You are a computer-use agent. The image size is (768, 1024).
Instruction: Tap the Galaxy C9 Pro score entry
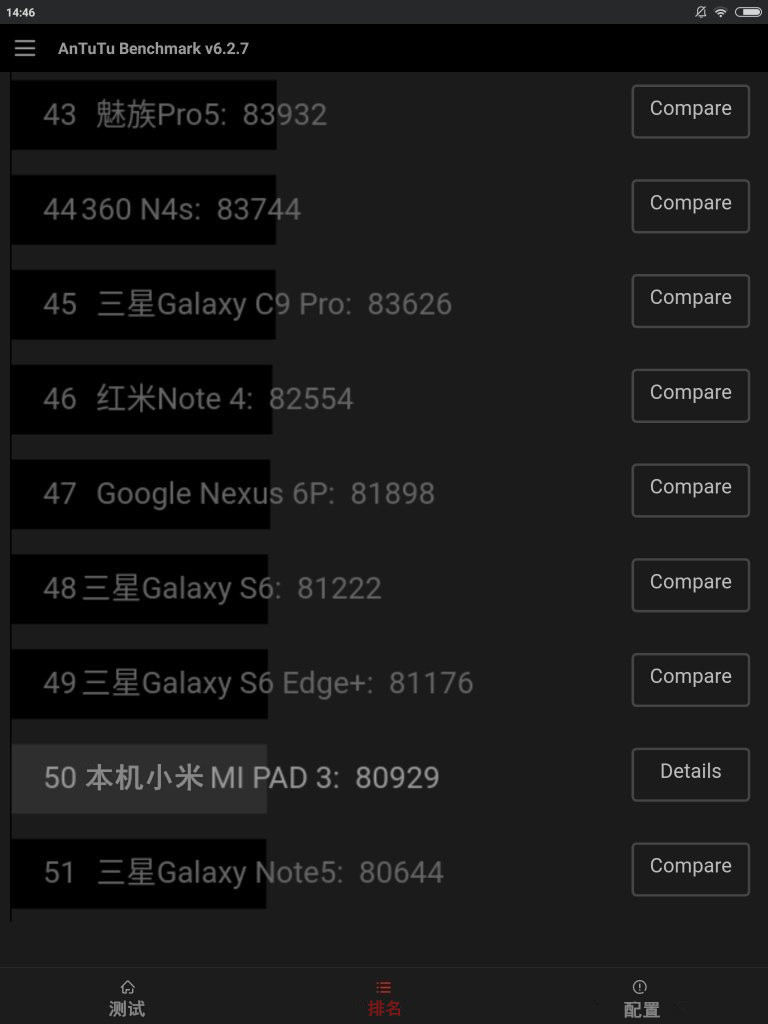(250, 303)
